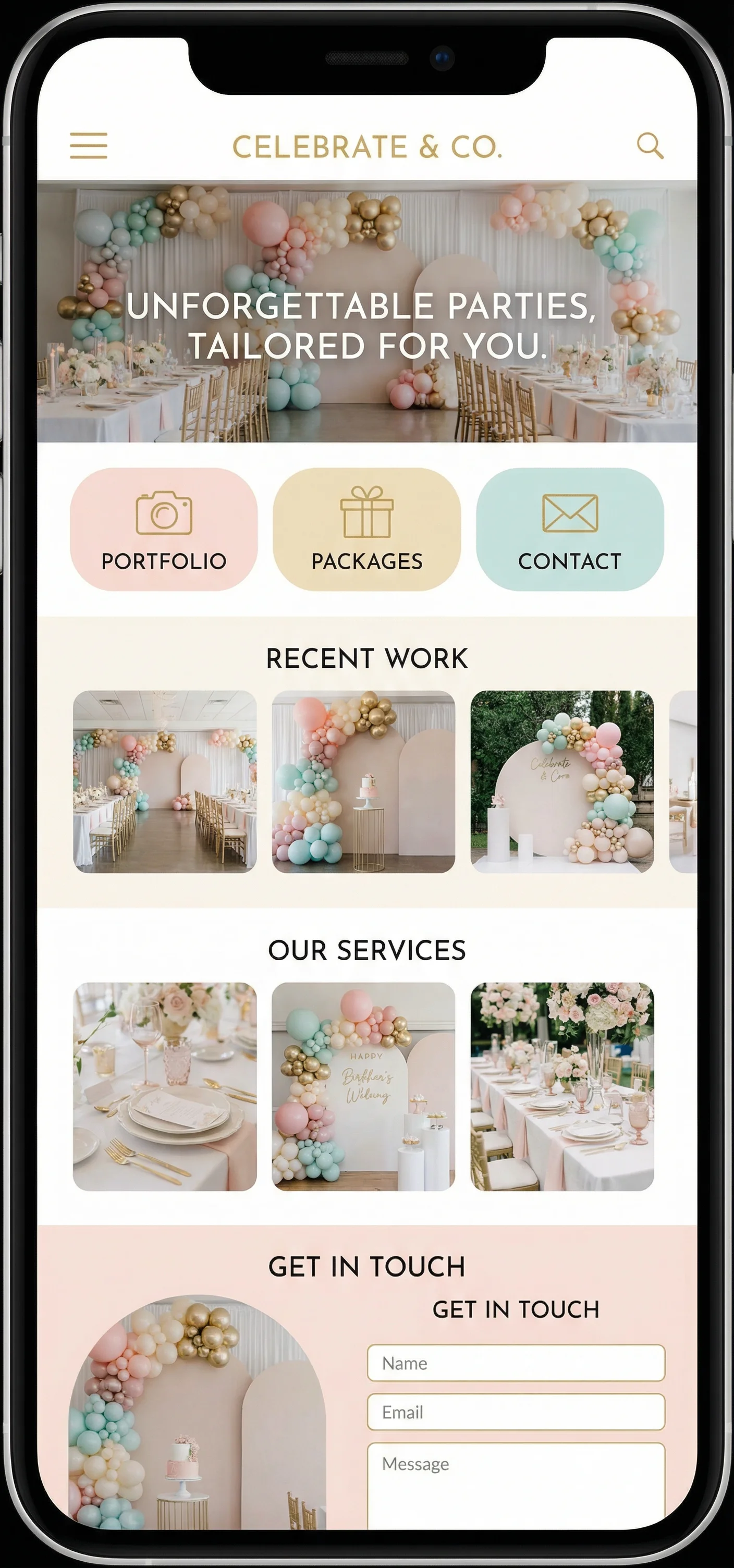This screenshot has width=734, height=1568.
Task: Open the Portfolio section
Action: [x=164, y=529]
